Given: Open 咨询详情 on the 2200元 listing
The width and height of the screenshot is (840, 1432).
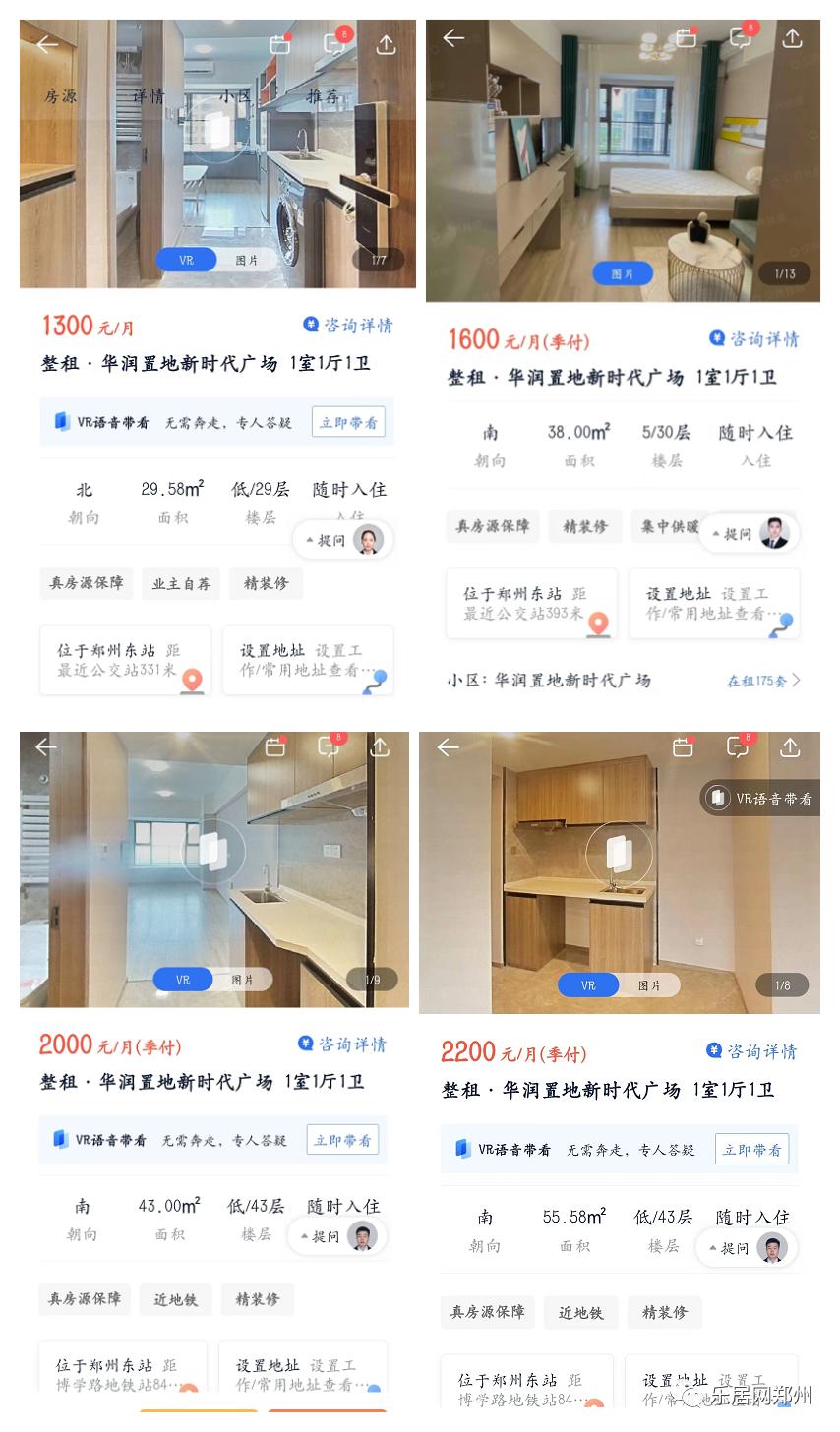Looking at the screenshot, I should (x=759, y=1051).
